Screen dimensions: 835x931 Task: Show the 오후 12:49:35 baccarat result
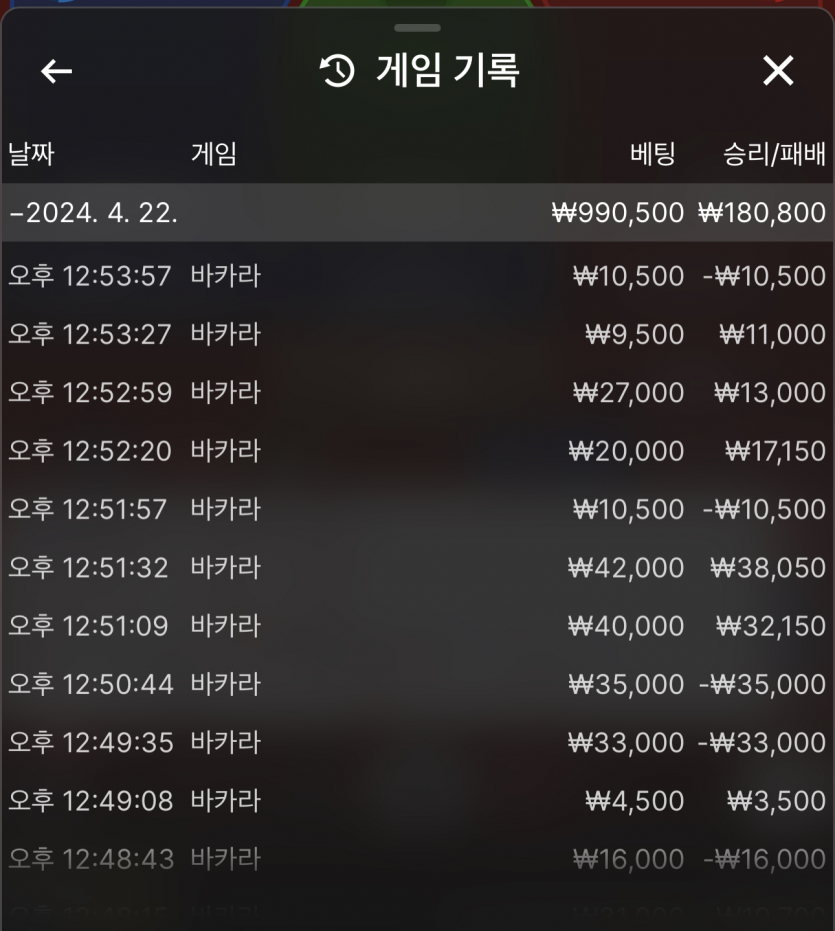pos(417,743)
